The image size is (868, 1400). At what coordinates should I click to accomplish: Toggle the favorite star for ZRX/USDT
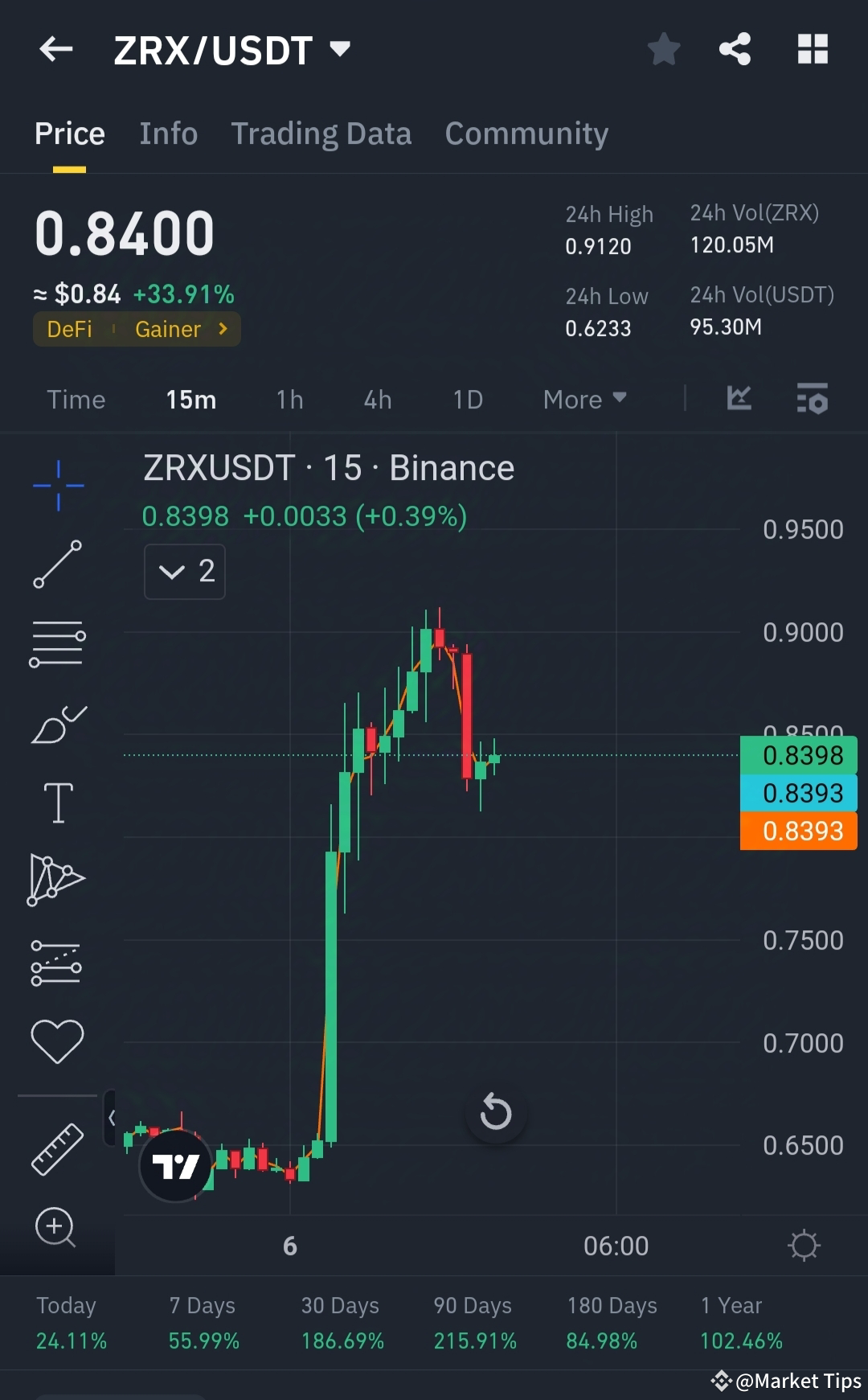point(664,49)
